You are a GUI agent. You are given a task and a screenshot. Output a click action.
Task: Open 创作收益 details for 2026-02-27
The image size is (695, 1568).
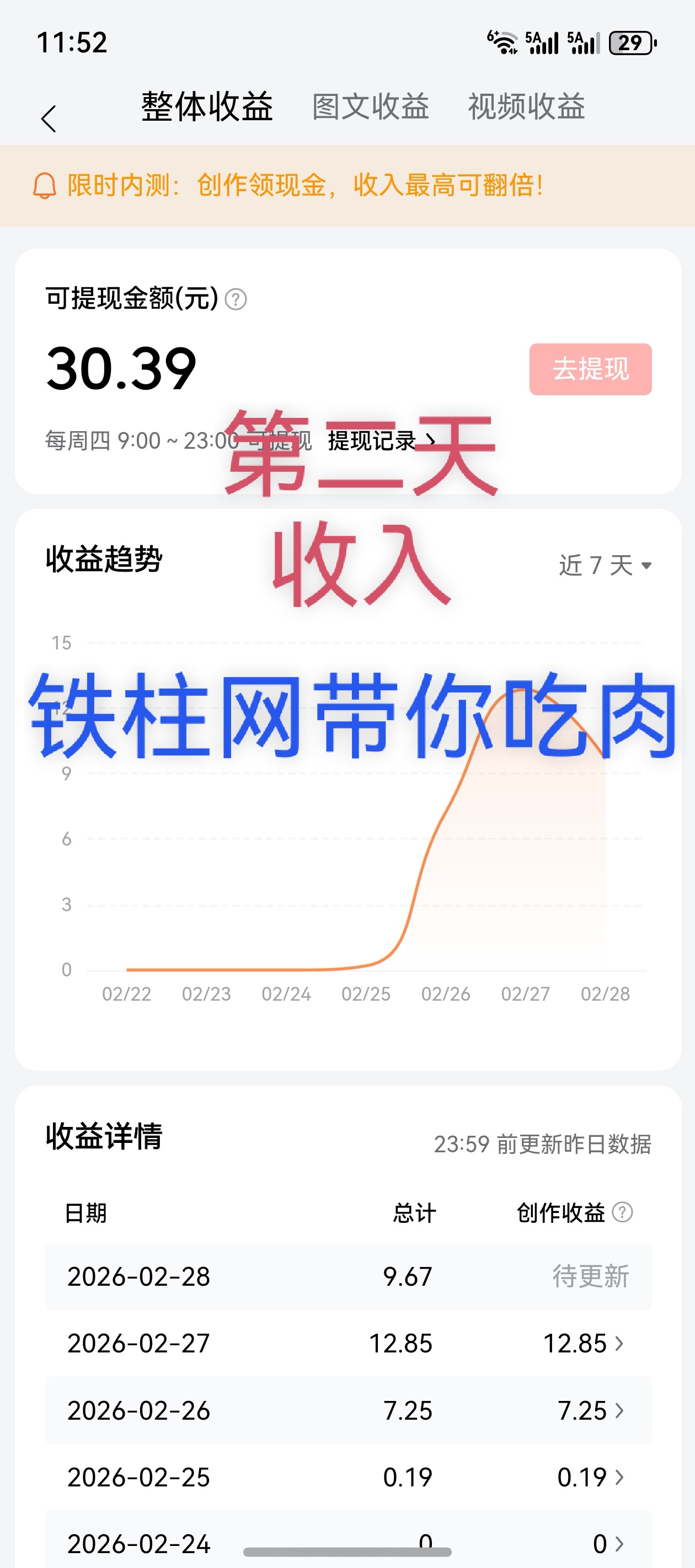(x=584, y=1344)
